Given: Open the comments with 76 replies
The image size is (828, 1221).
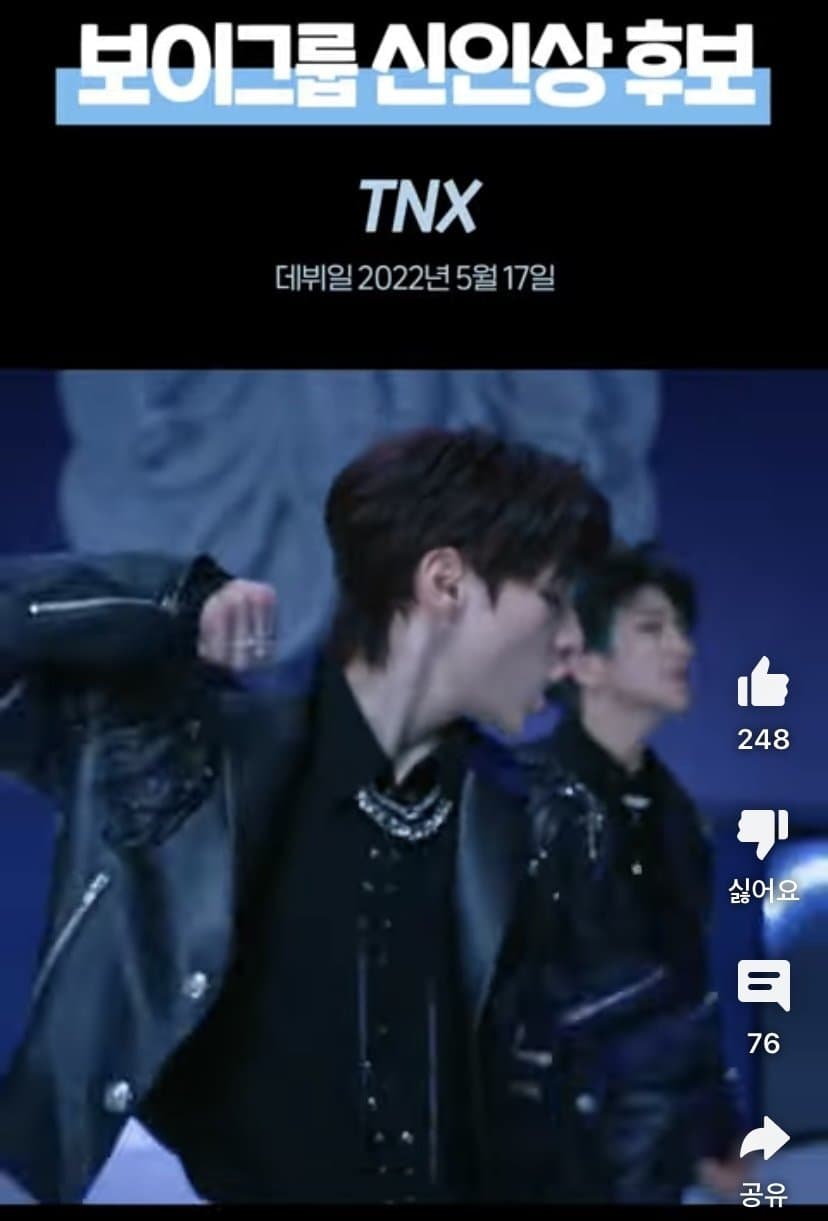Looking at the screenshot, I should tap(763, 986).
